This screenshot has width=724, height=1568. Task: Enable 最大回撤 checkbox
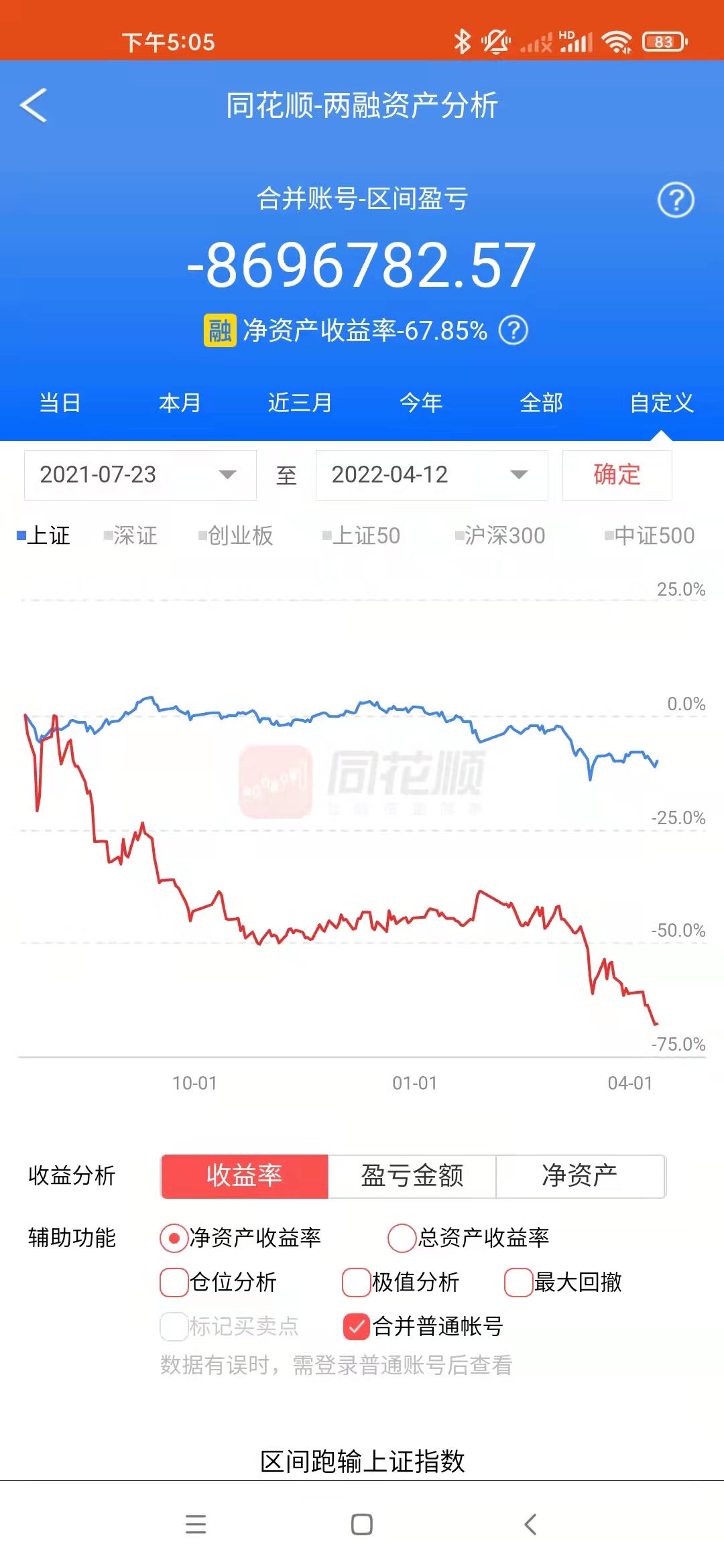tap(518, 1282)
